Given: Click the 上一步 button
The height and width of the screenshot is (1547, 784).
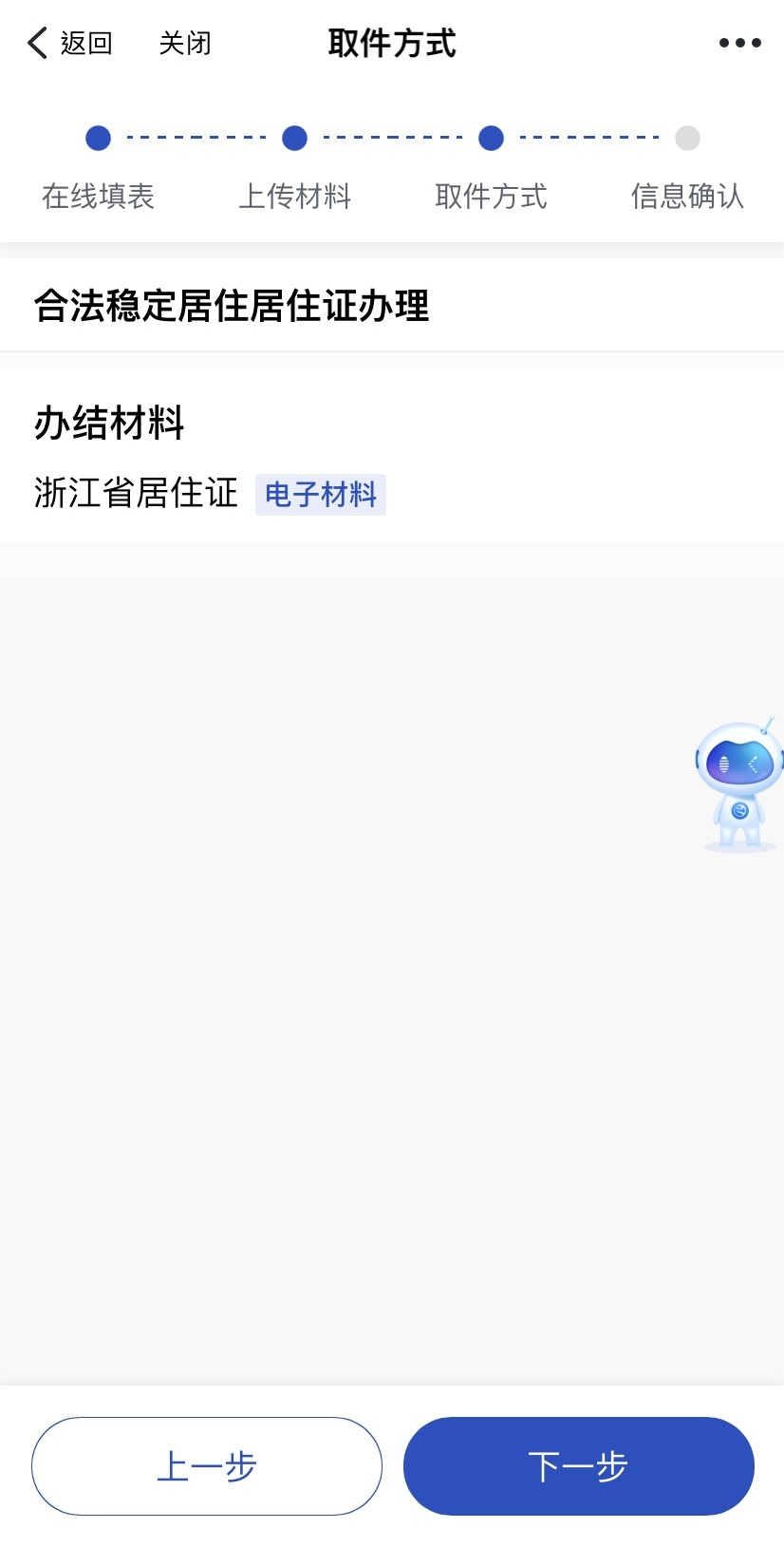Looking at the screenshot, I should coord(206,1465).
